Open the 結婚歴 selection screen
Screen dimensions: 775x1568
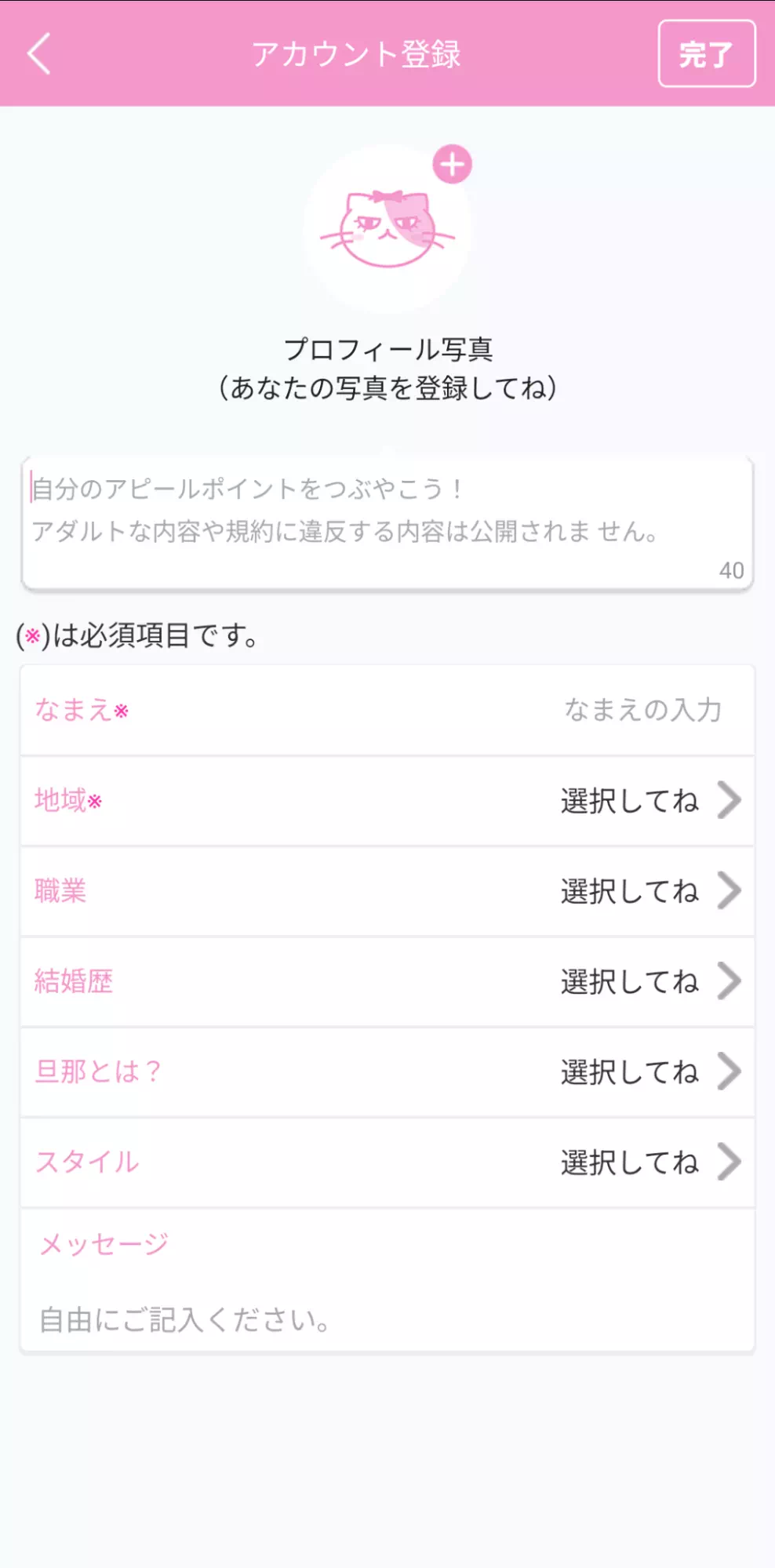tap(387, 981)
